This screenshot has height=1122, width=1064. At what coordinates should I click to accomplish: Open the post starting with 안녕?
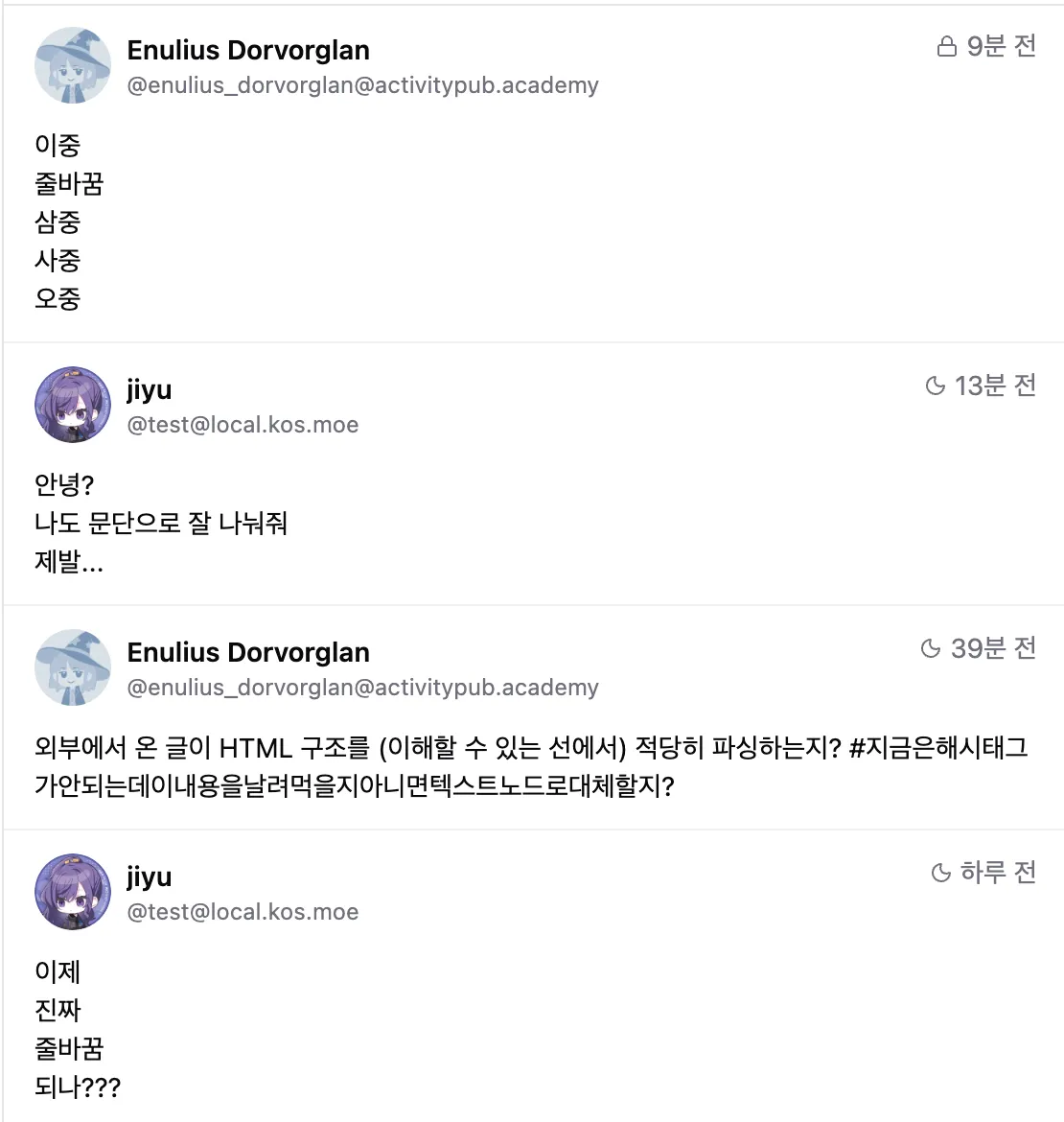click(161, 523)
